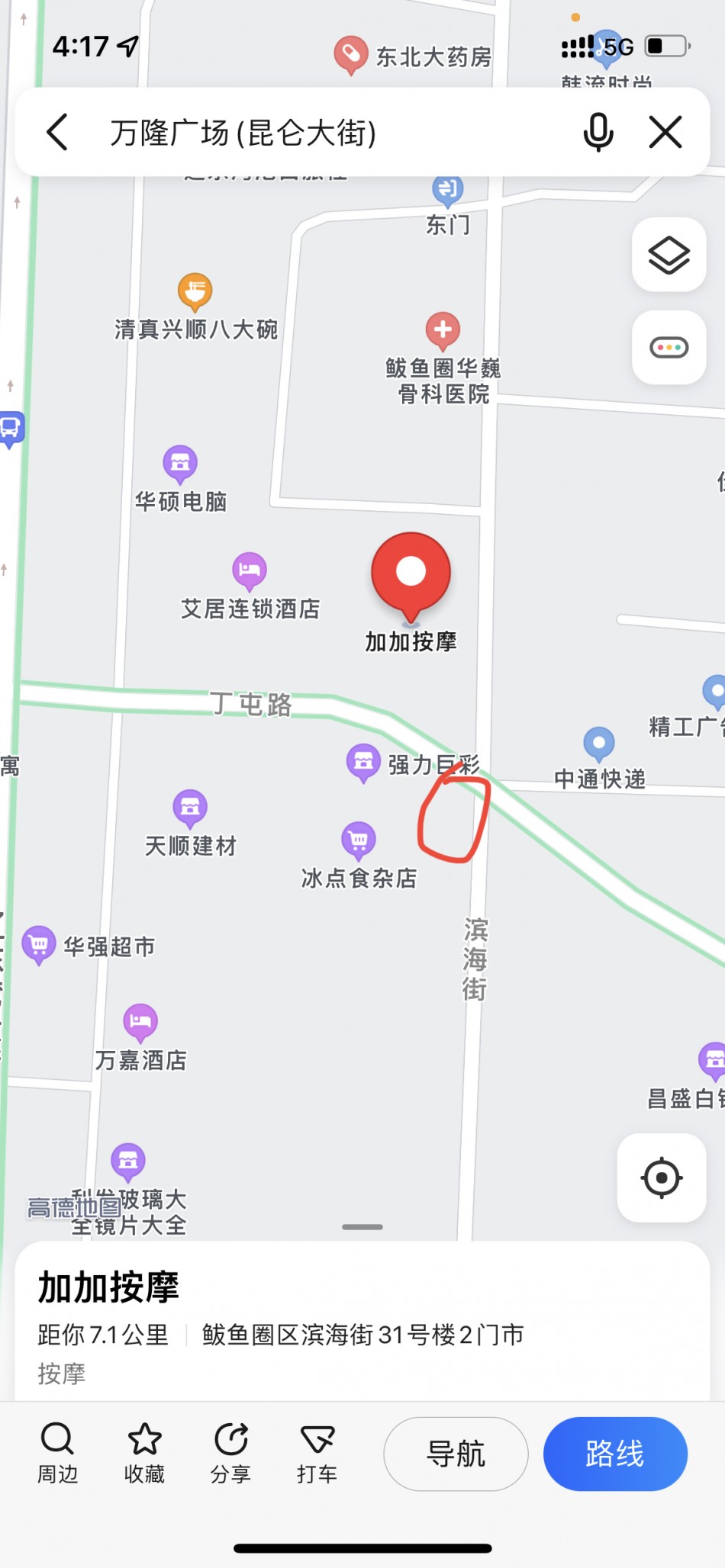This screenshot has height=1568, width=725.
Task: Select 鲅鱼圈华巍骨科医院 marker
Action: pos(443,331)
